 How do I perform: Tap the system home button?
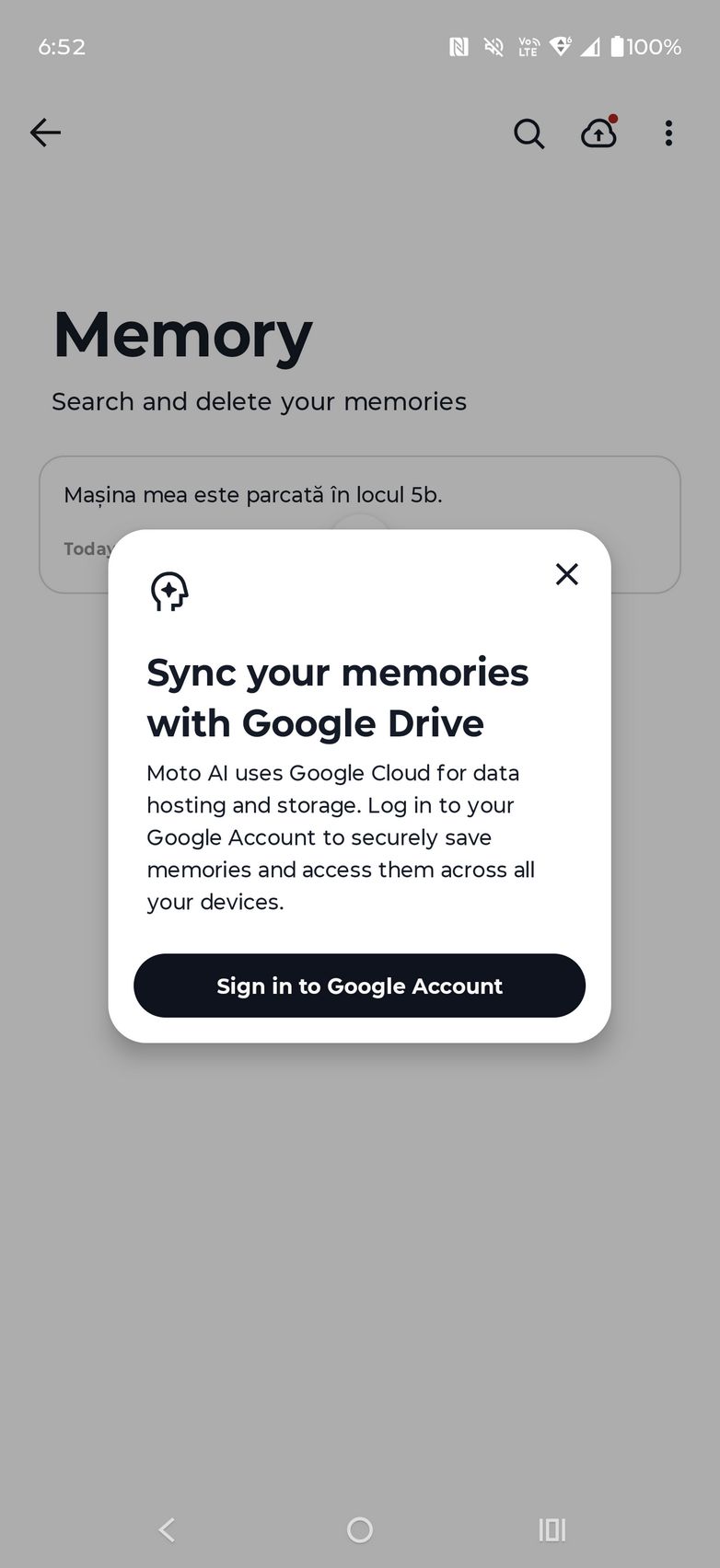click(x=359, y=1529)
